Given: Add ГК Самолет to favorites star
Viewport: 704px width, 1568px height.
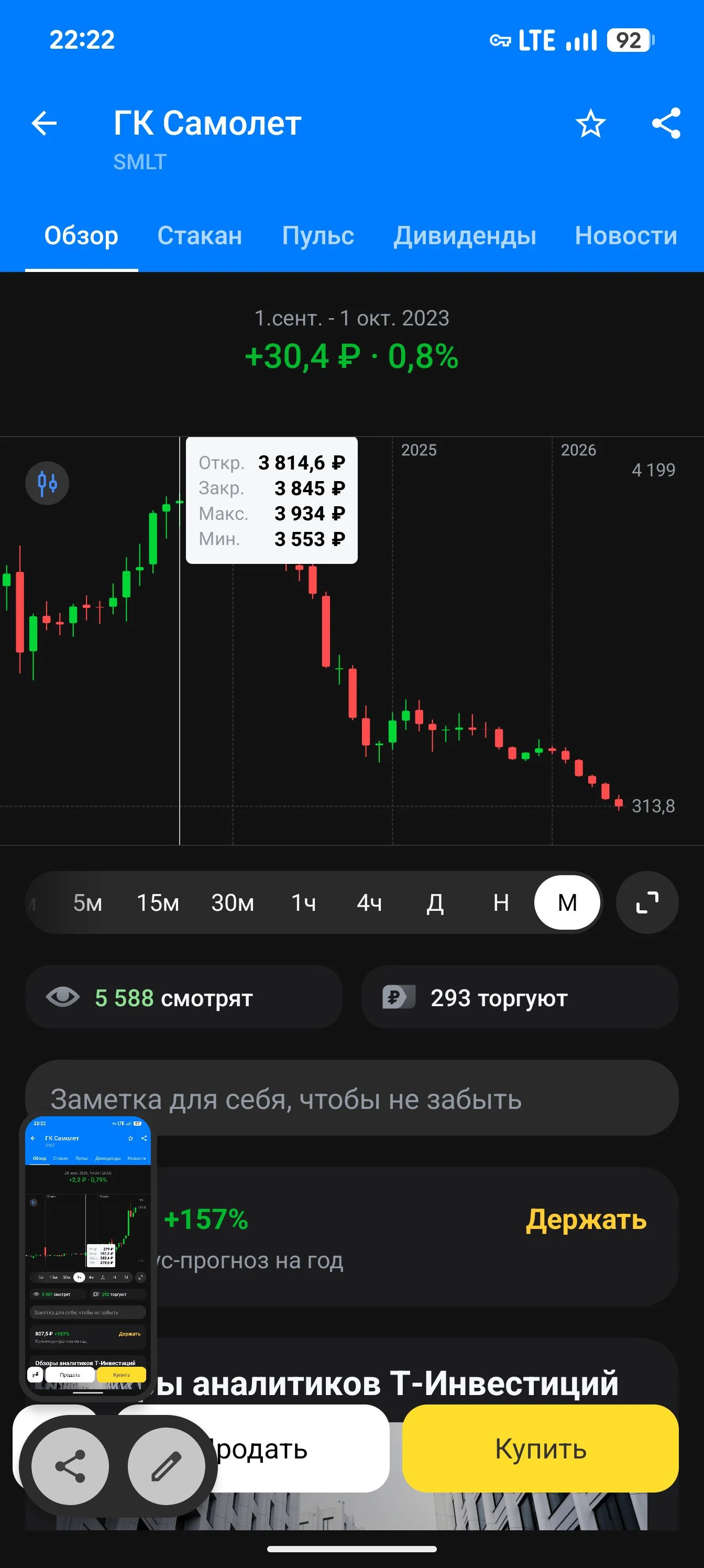Looking at the screenshot, I should (x=590, y=124).
